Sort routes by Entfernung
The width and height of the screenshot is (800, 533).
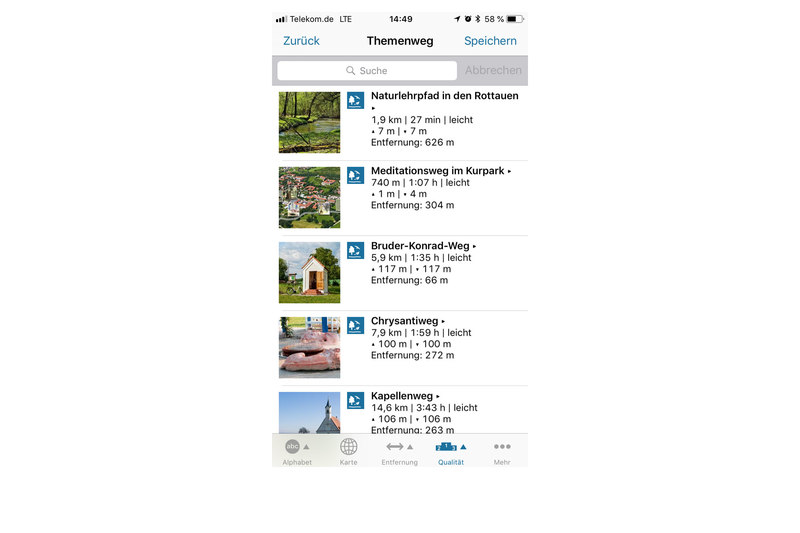pyautogui.click(x=399, y=451)
